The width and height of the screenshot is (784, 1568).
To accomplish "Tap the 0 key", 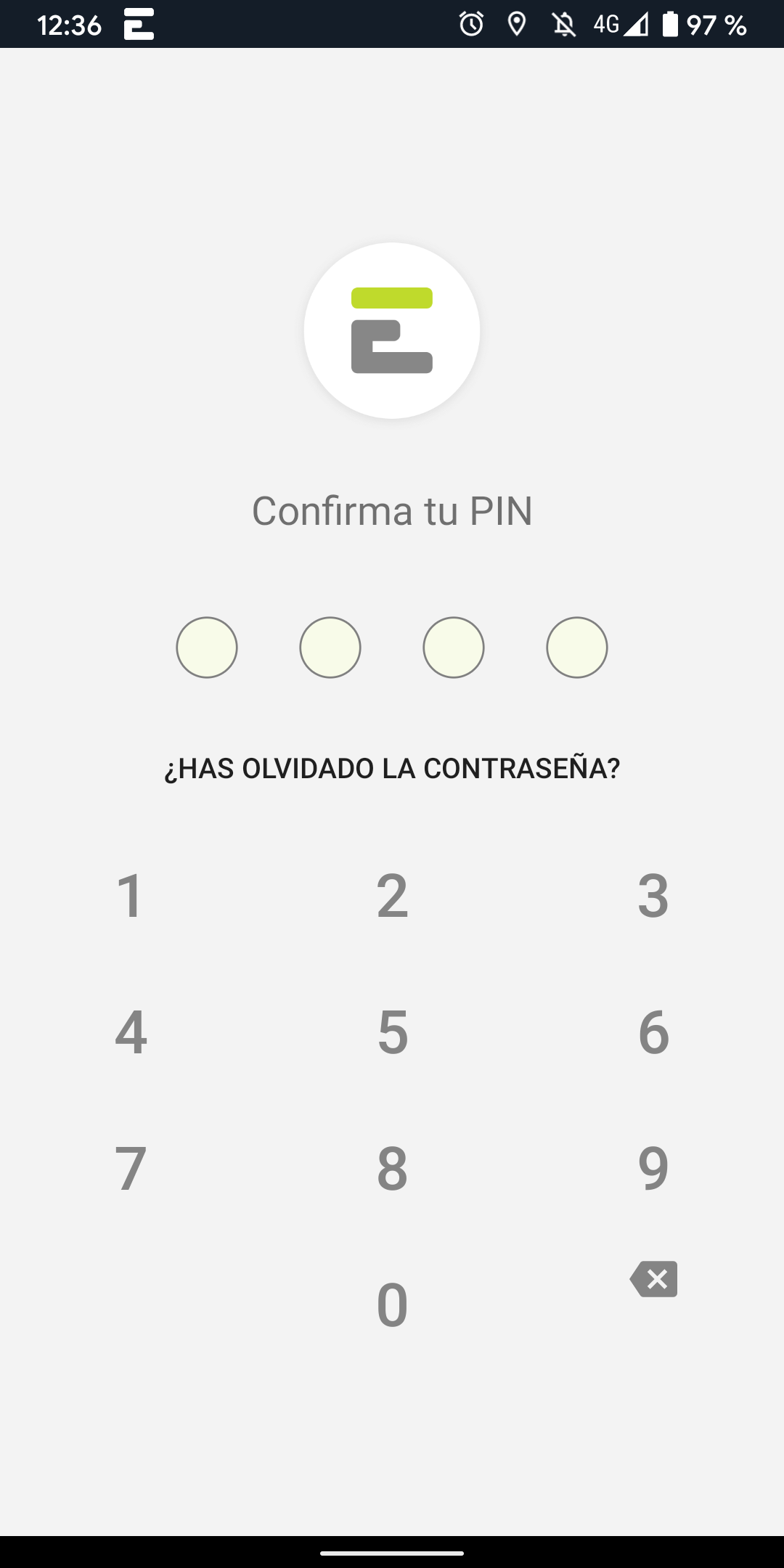I will (392, 1304).
